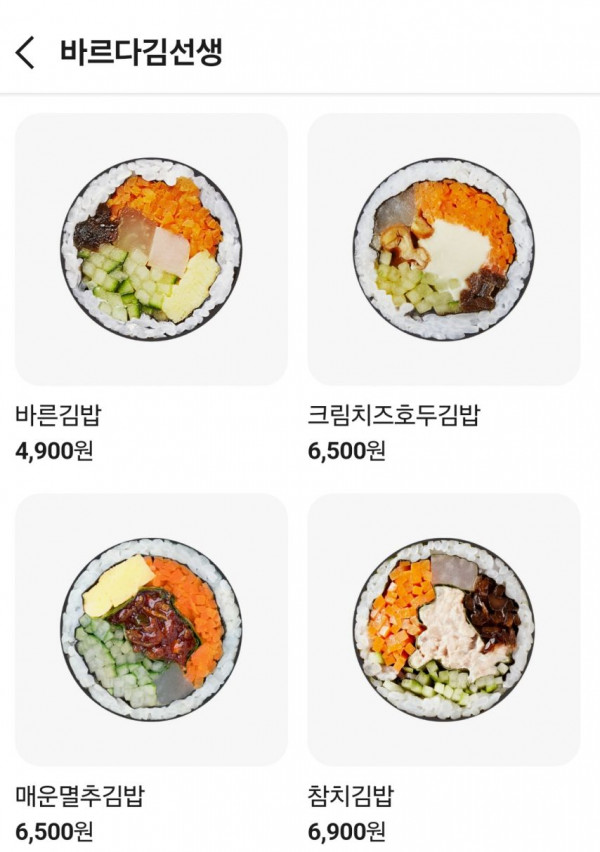Select the 매운멸추김밥 menu item
Screen dimensions: 600x852
coord(151,629)
